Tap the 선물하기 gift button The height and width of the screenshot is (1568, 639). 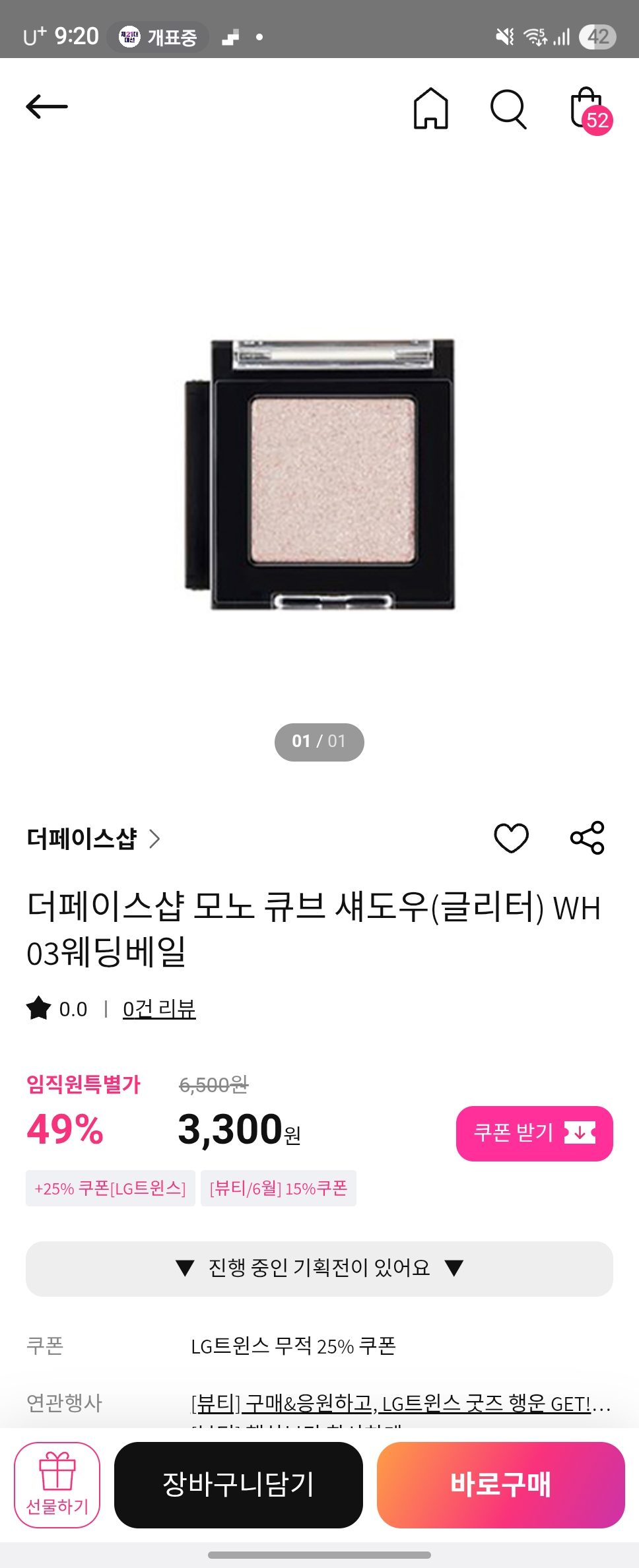(x=57, y=1484)
